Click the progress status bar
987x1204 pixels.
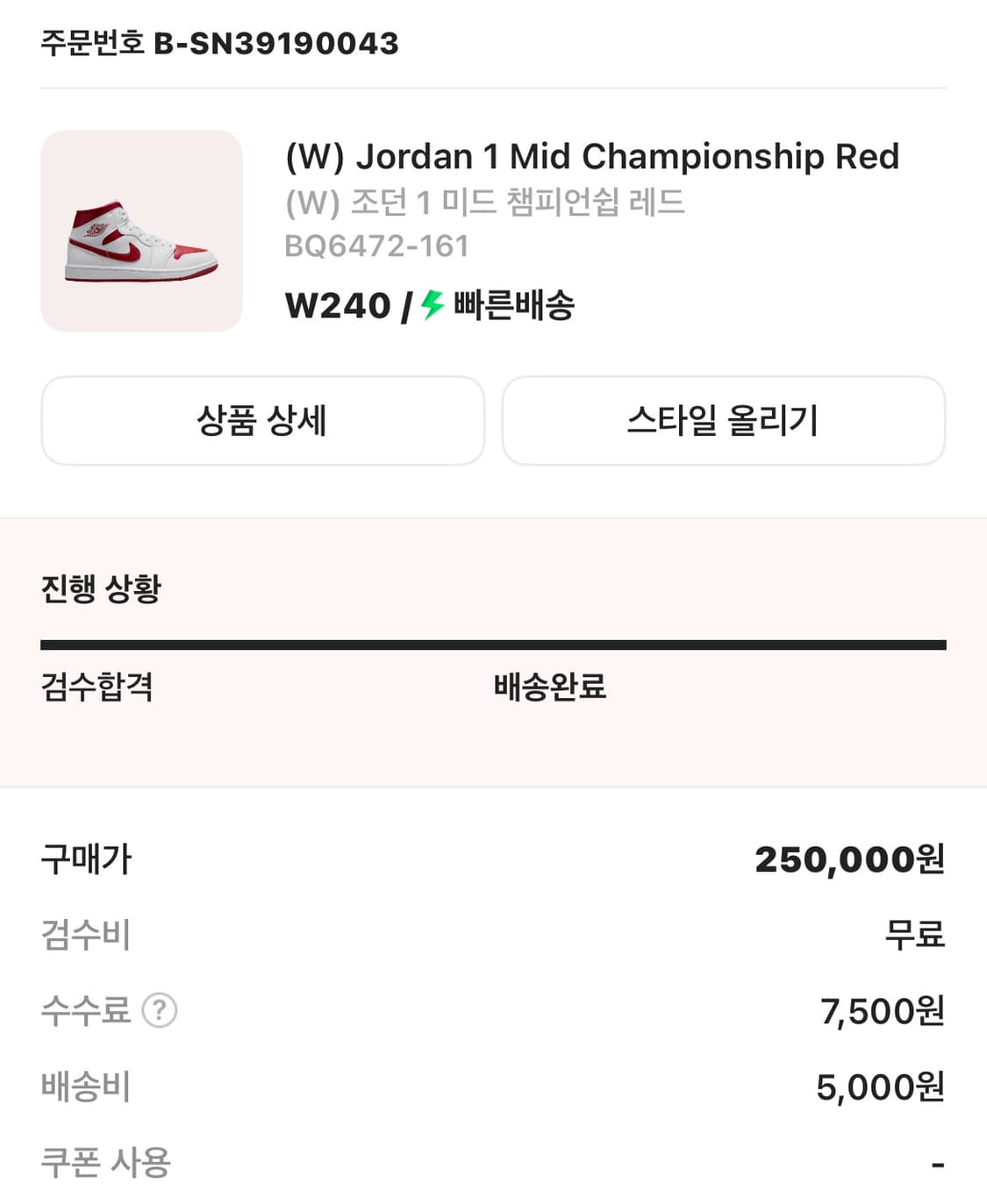coord(493,644)
